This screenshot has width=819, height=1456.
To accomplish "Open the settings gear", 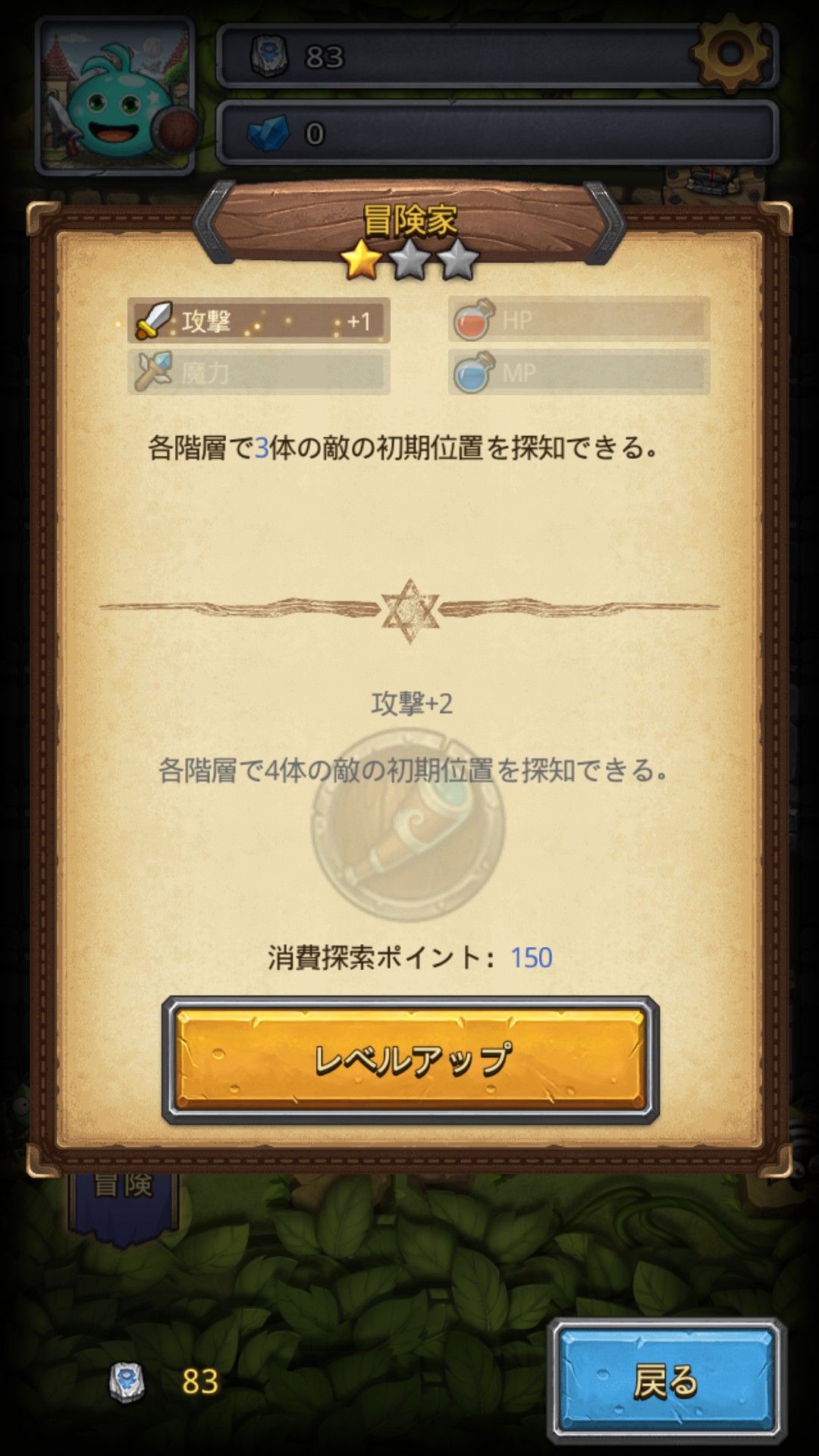I will (x=730, y=53).
